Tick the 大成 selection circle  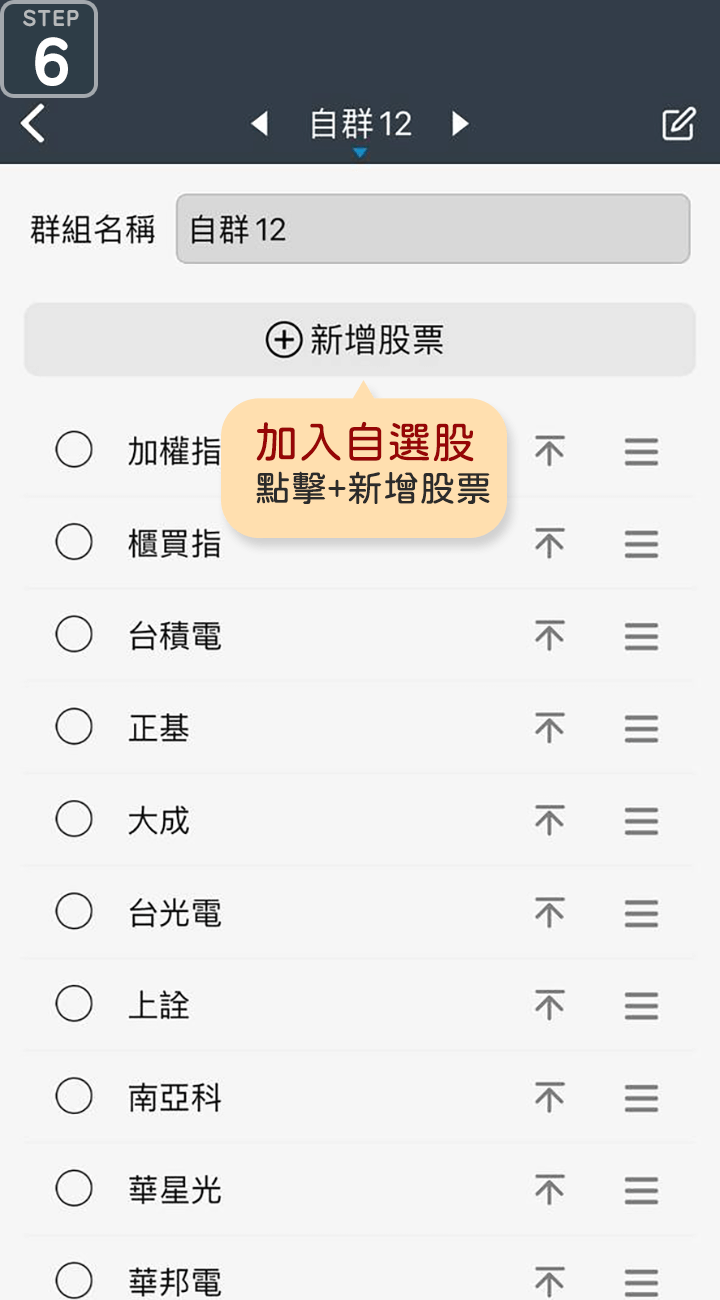pos(74,820)
